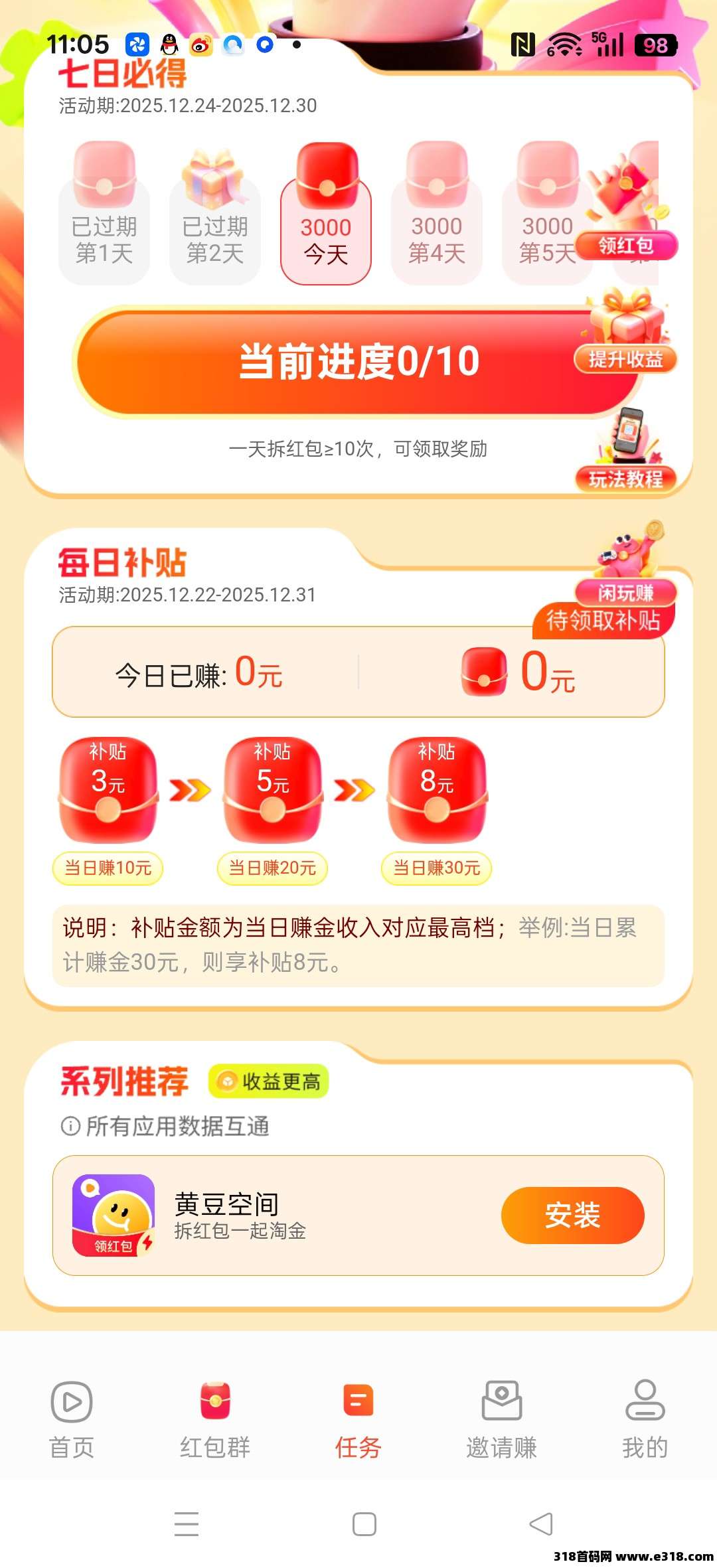Install the 黄豆空间 app
Screen dimensions: 717x1568
click(572, 1215)
